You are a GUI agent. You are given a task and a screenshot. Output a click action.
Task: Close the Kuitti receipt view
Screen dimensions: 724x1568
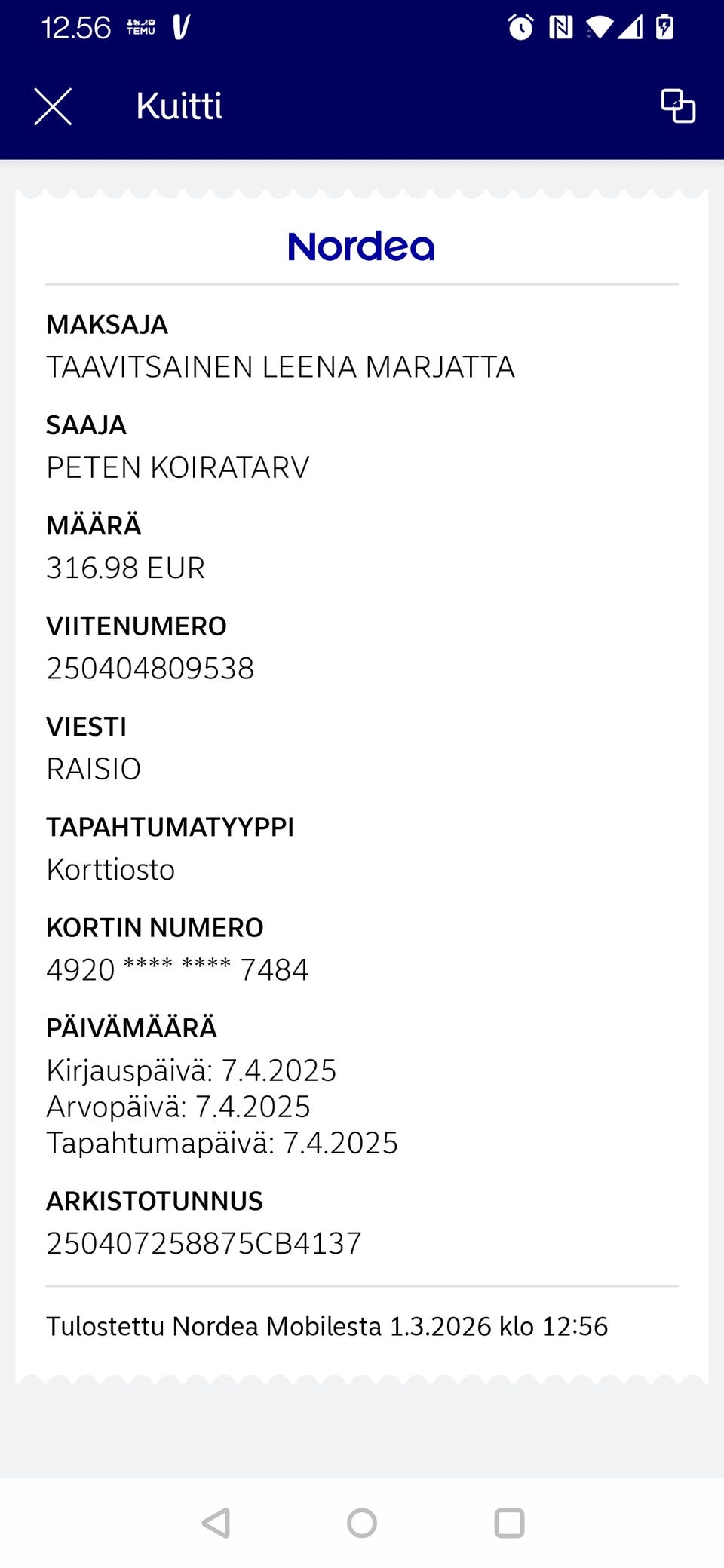53,106
